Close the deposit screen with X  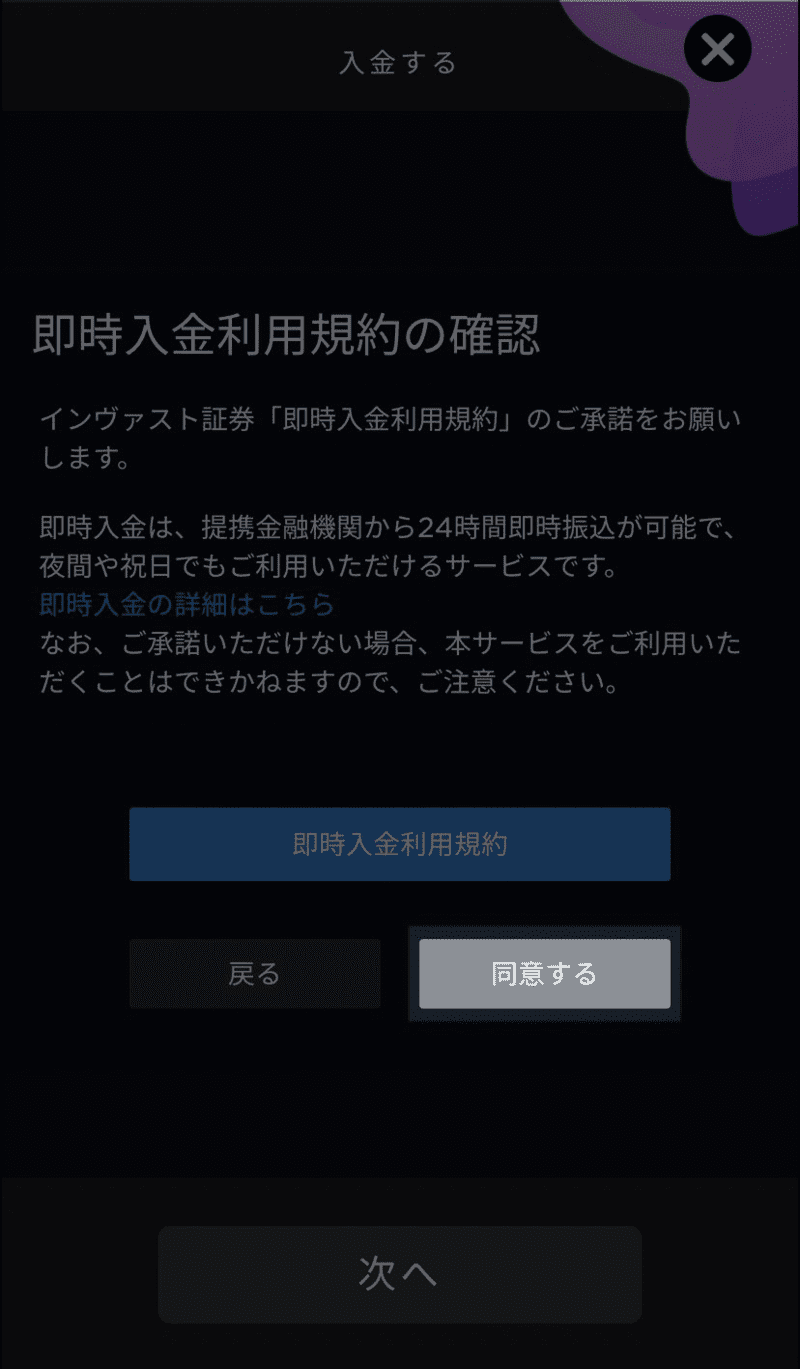pos(717,49)
